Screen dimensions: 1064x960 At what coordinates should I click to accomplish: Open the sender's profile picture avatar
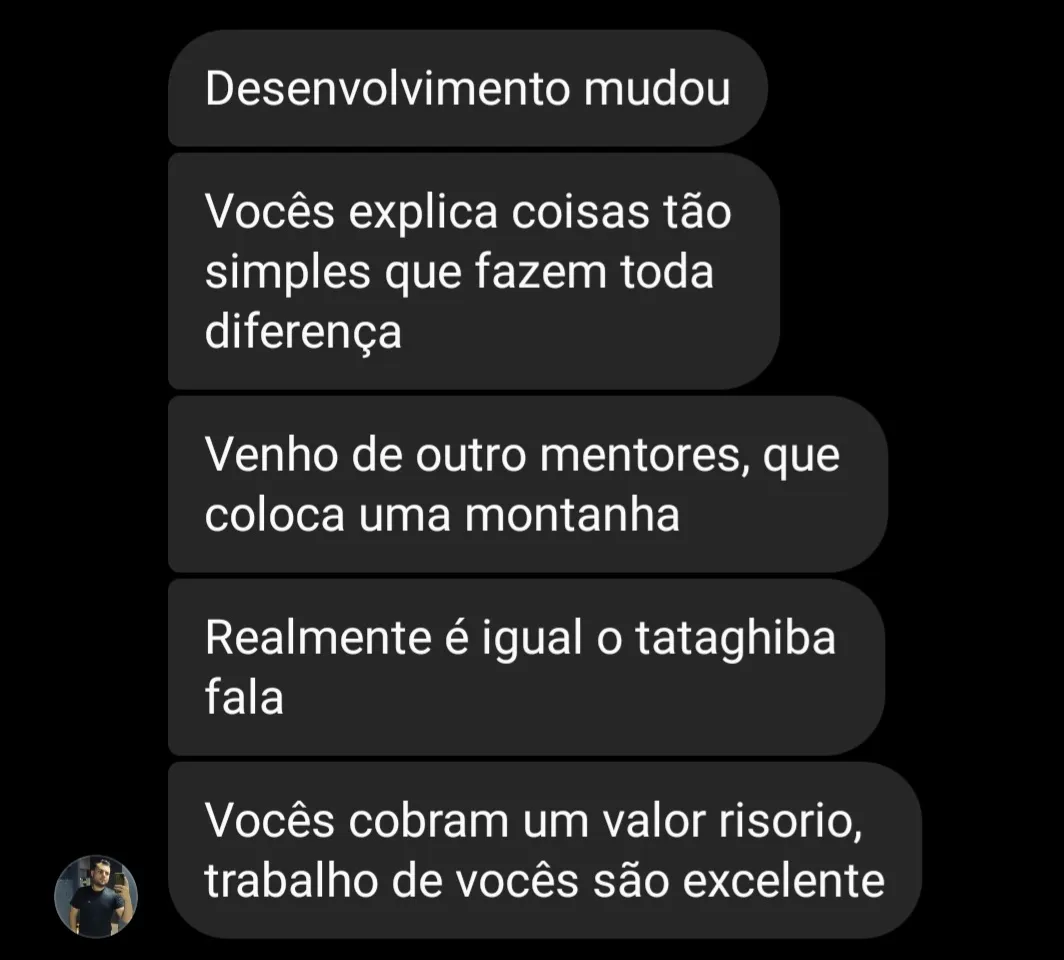coord(96,896)
